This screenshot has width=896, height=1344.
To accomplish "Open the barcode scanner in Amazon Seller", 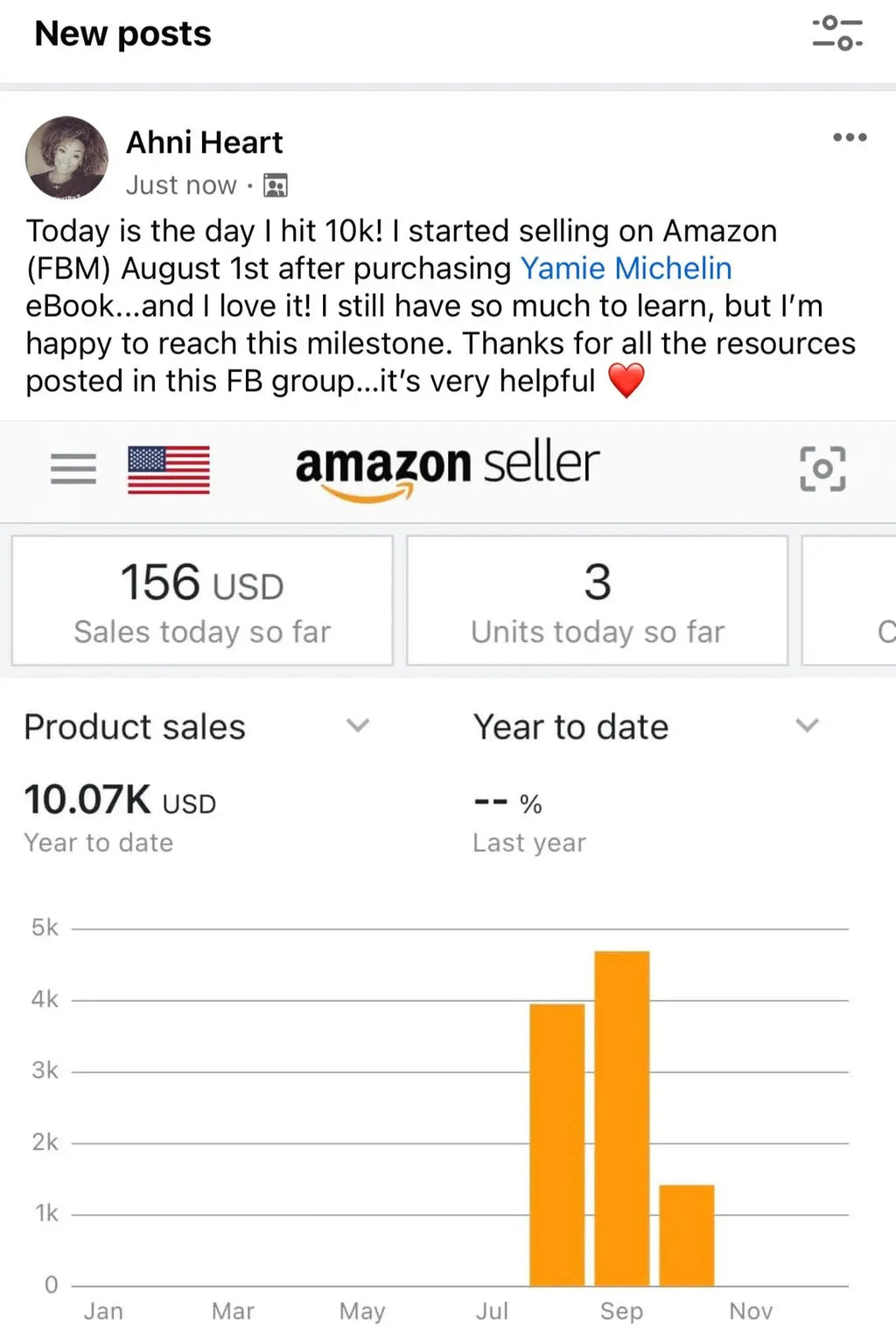I will click(x=822, y=469).
